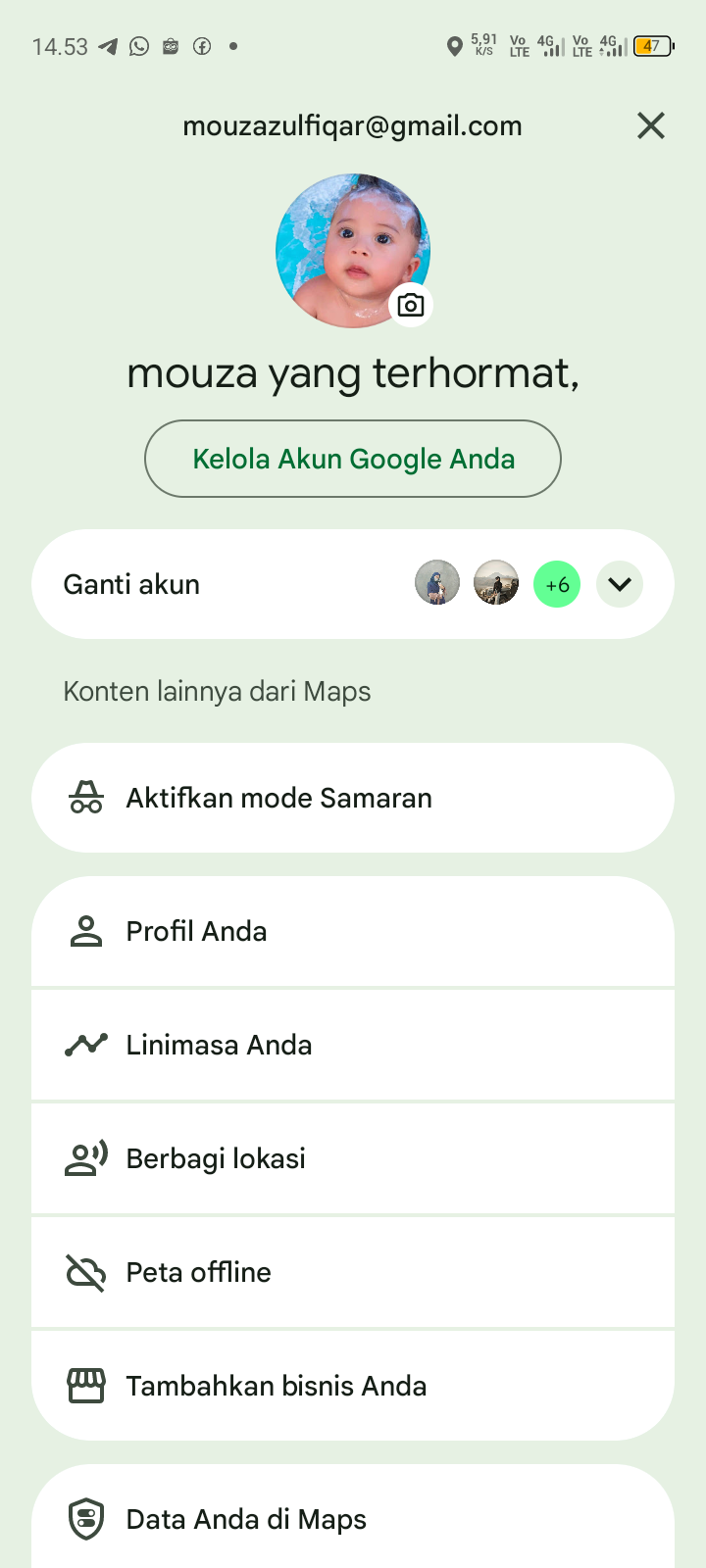Change profile photo via camera icon
The height and width of the screenshot is (1568, 706).
(x=411, y=305)
